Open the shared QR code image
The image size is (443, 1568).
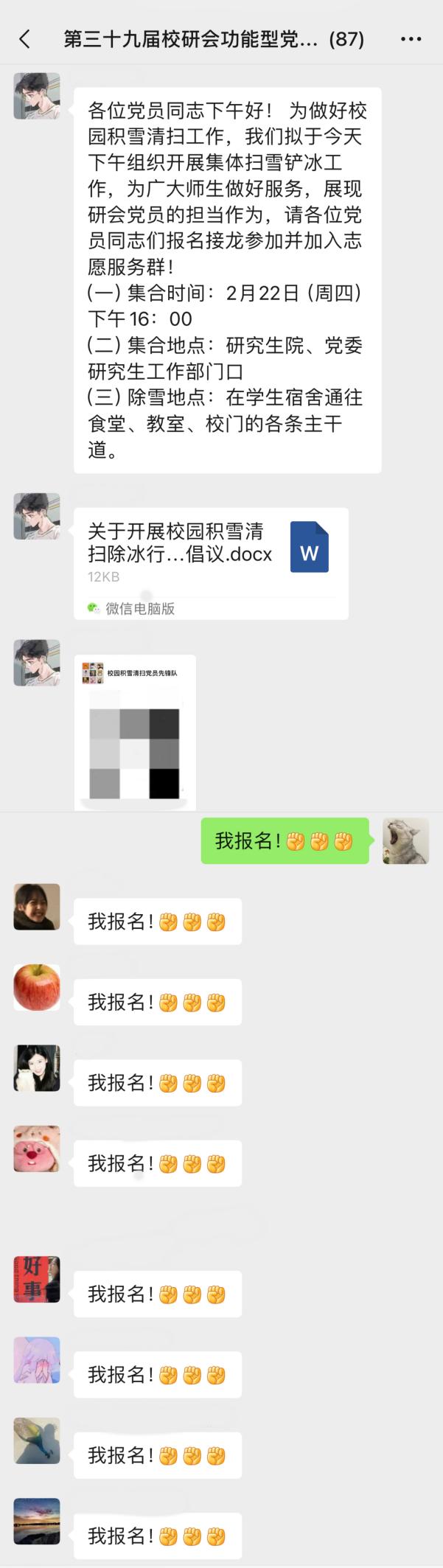(135, 733)
